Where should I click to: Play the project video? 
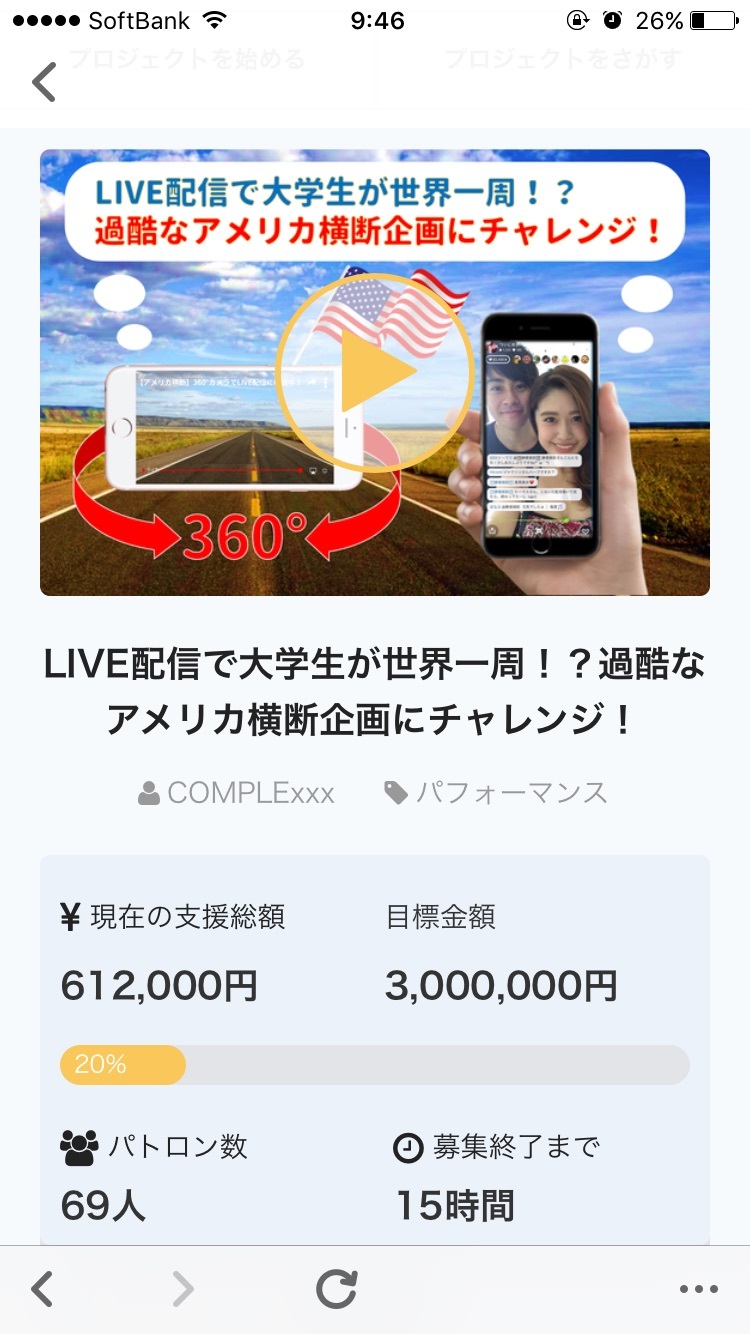pyautogui.click(x=374, y=371)
